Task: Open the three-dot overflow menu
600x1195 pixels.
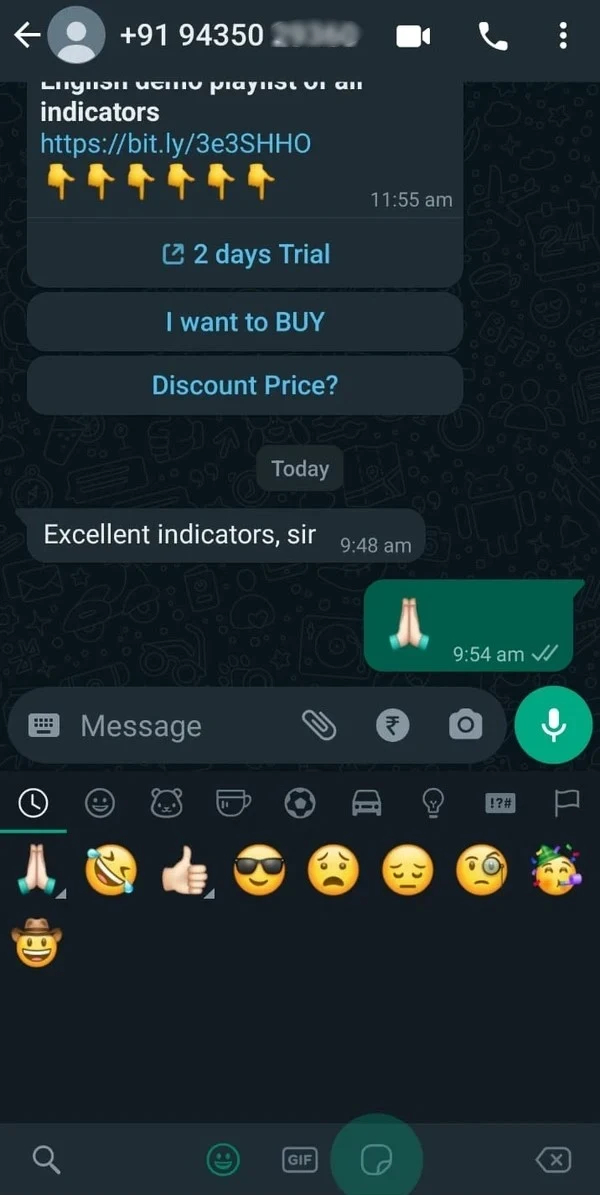Action: (x=563, y=36)
